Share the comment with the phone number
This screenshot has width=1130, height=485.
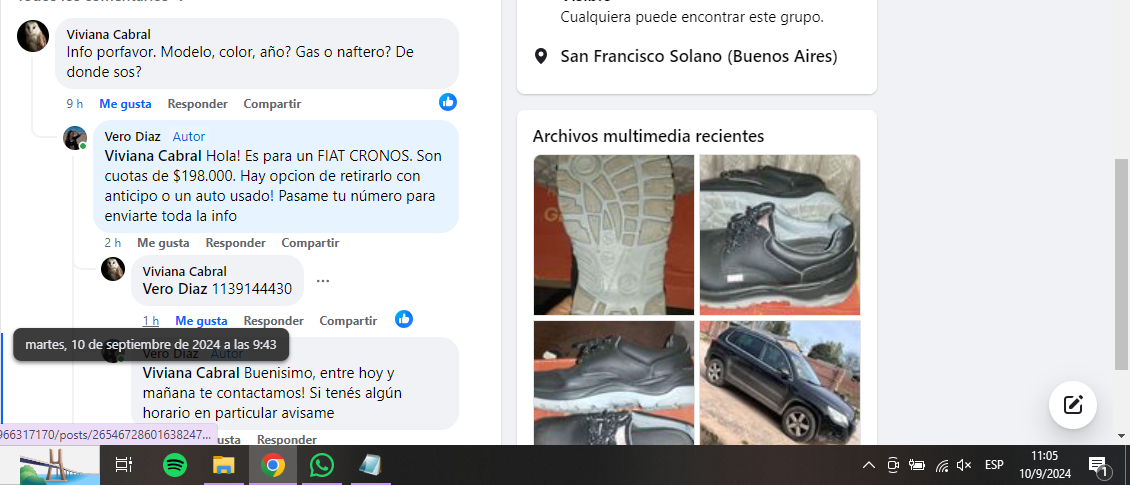coord(348,321)
